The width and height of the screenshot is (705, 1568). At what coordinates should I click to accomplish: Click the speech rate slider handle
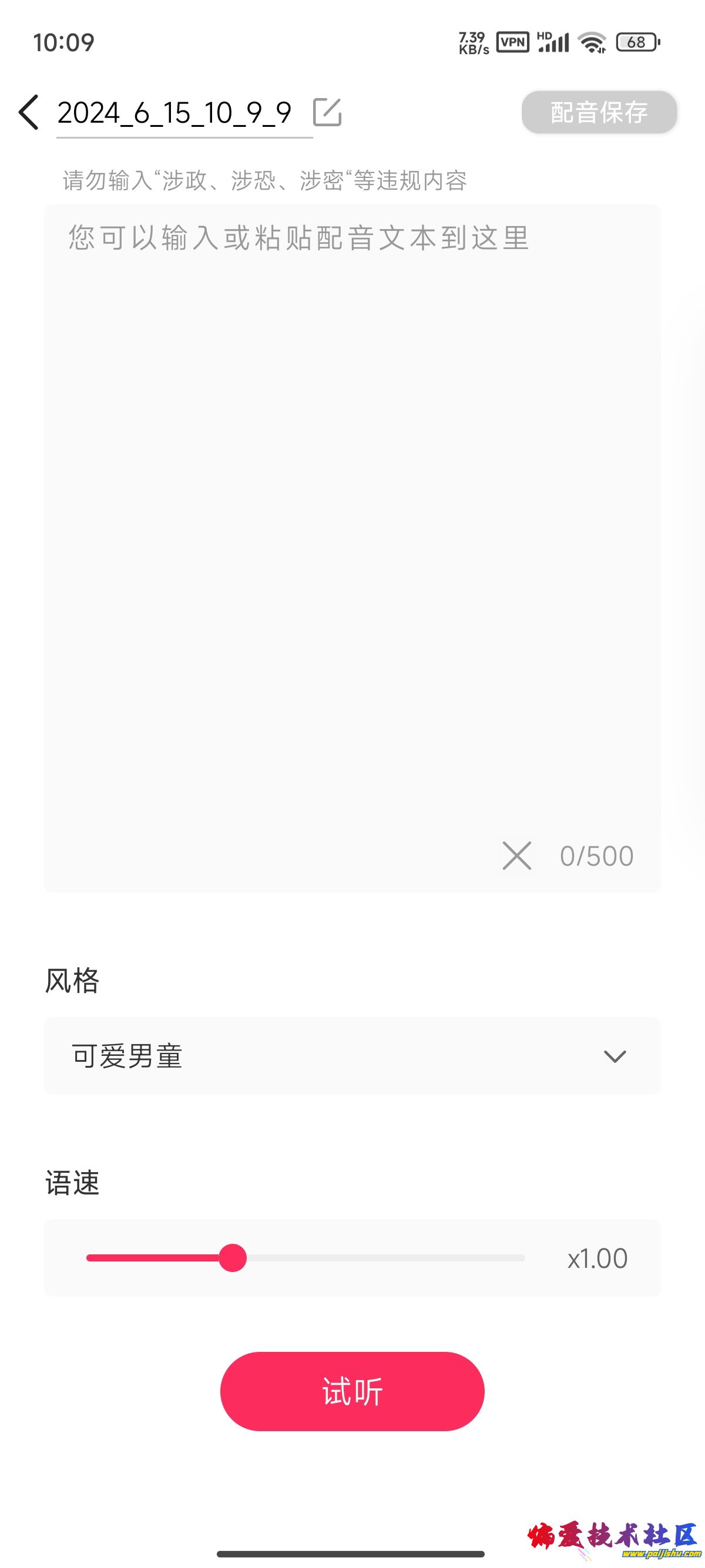[233, 1258]
